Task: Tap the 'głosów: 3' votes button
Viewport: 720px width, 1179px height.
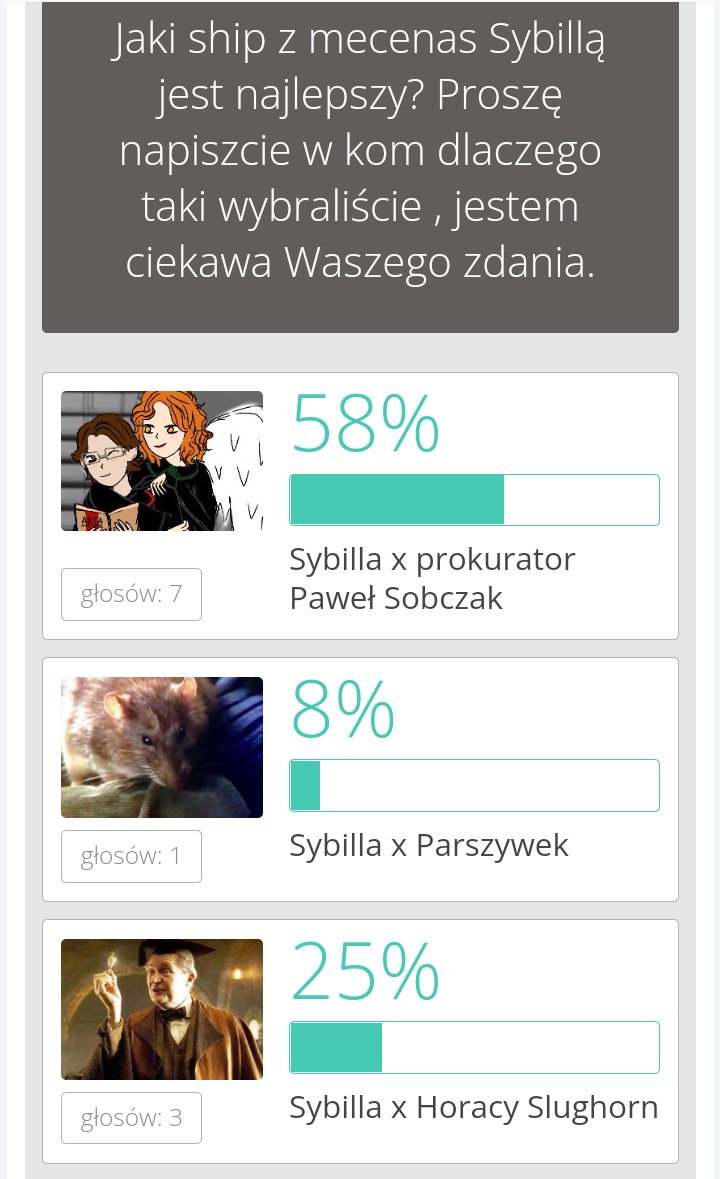Action: (131, 1118)
